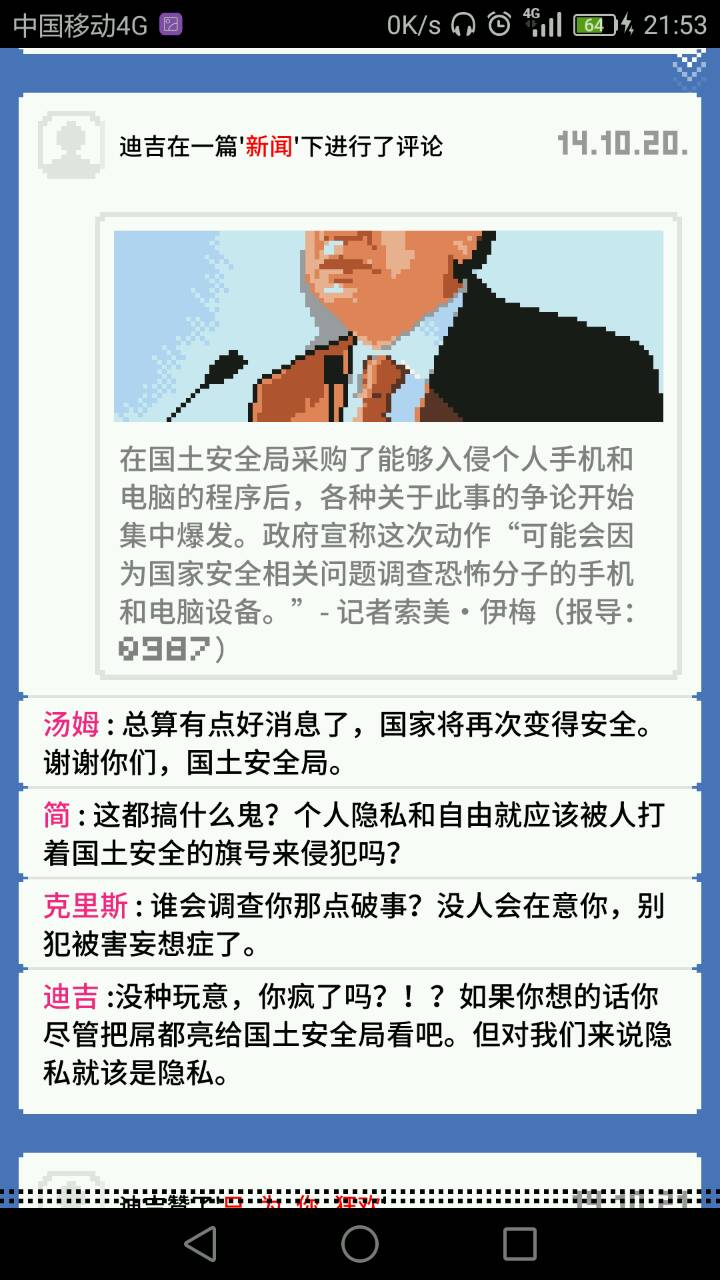Tap 迪吉's profile avatar on the post
Screen dimensions: 720x1280
[71, 144]
